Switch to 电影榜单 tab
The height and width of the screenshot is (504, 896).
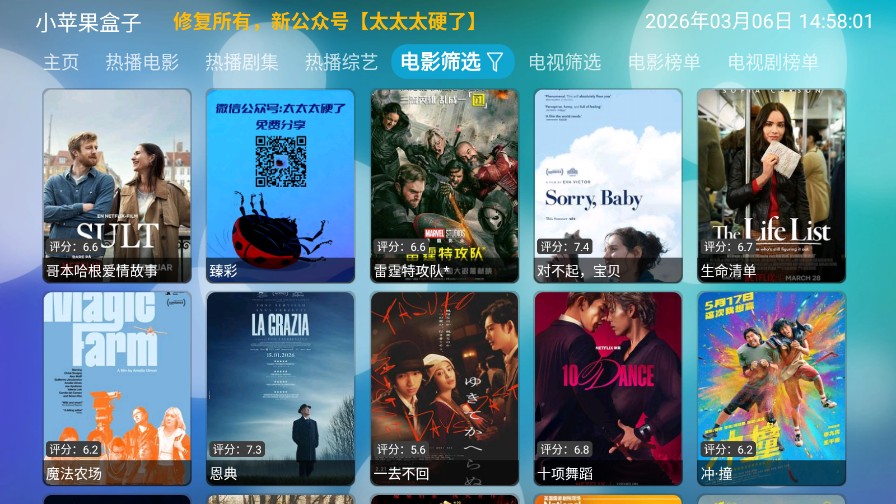click(664, 62)
